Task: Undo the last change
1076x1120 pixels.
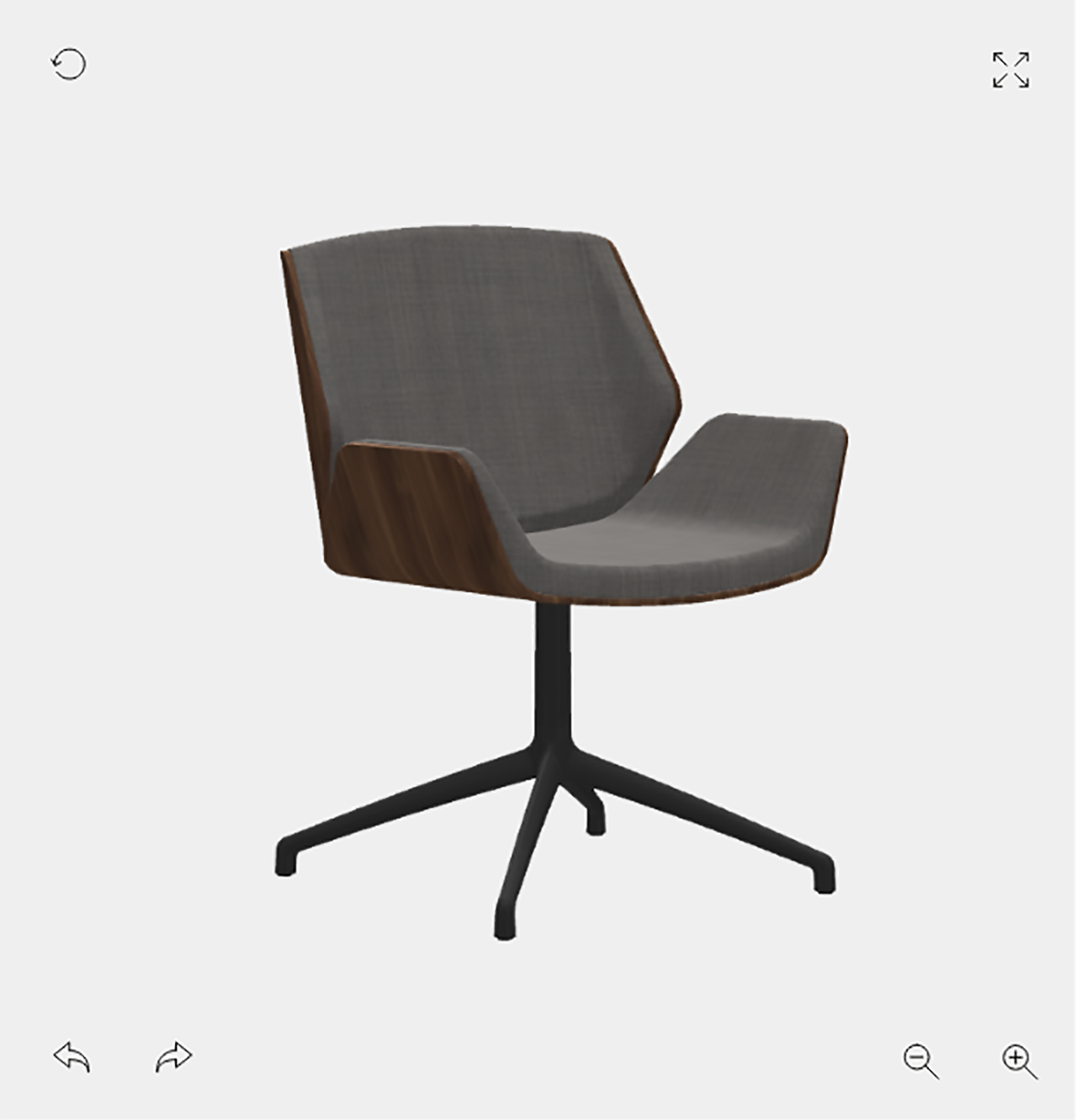Action: coord(72,1057)
